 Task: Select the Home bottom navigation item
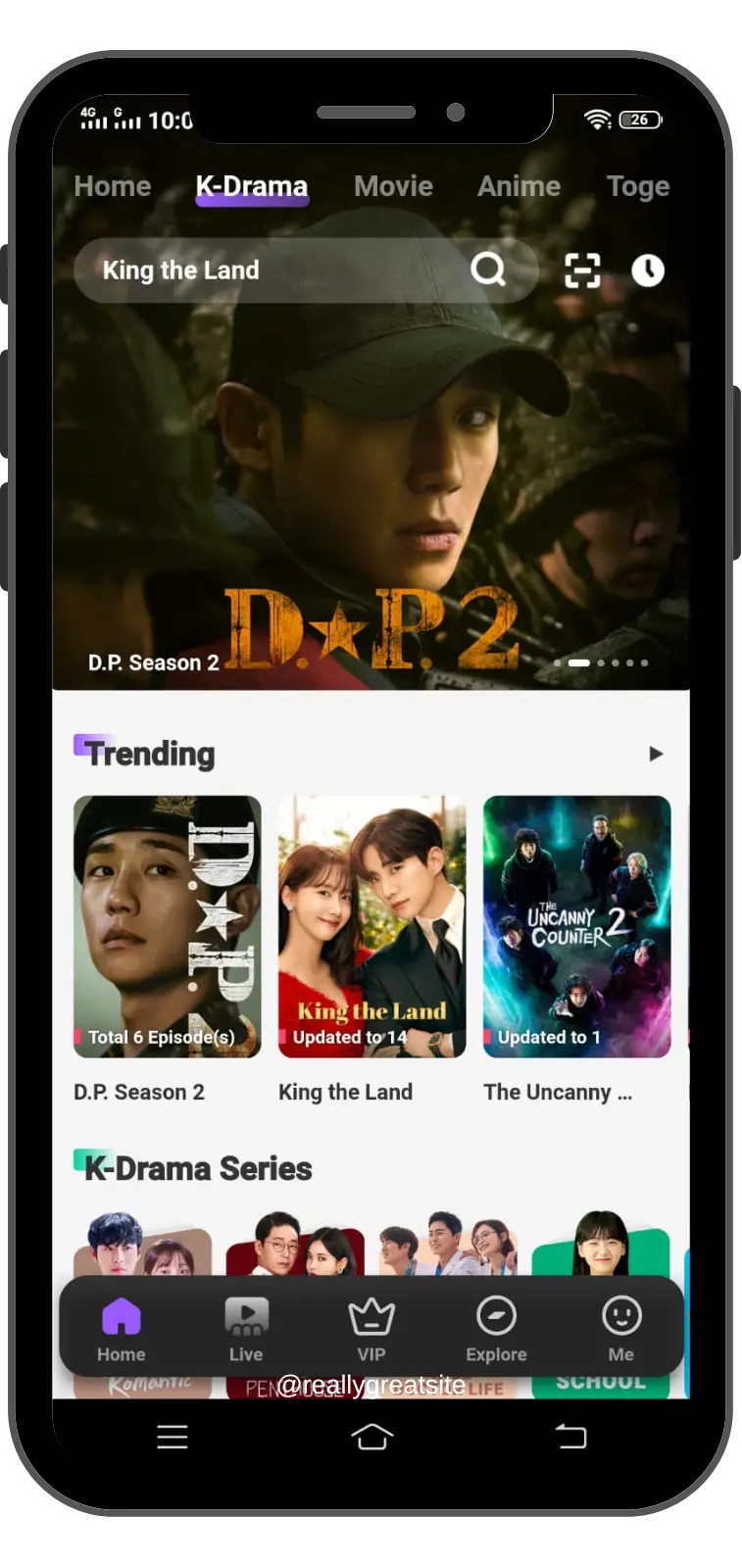point(122,1329)
